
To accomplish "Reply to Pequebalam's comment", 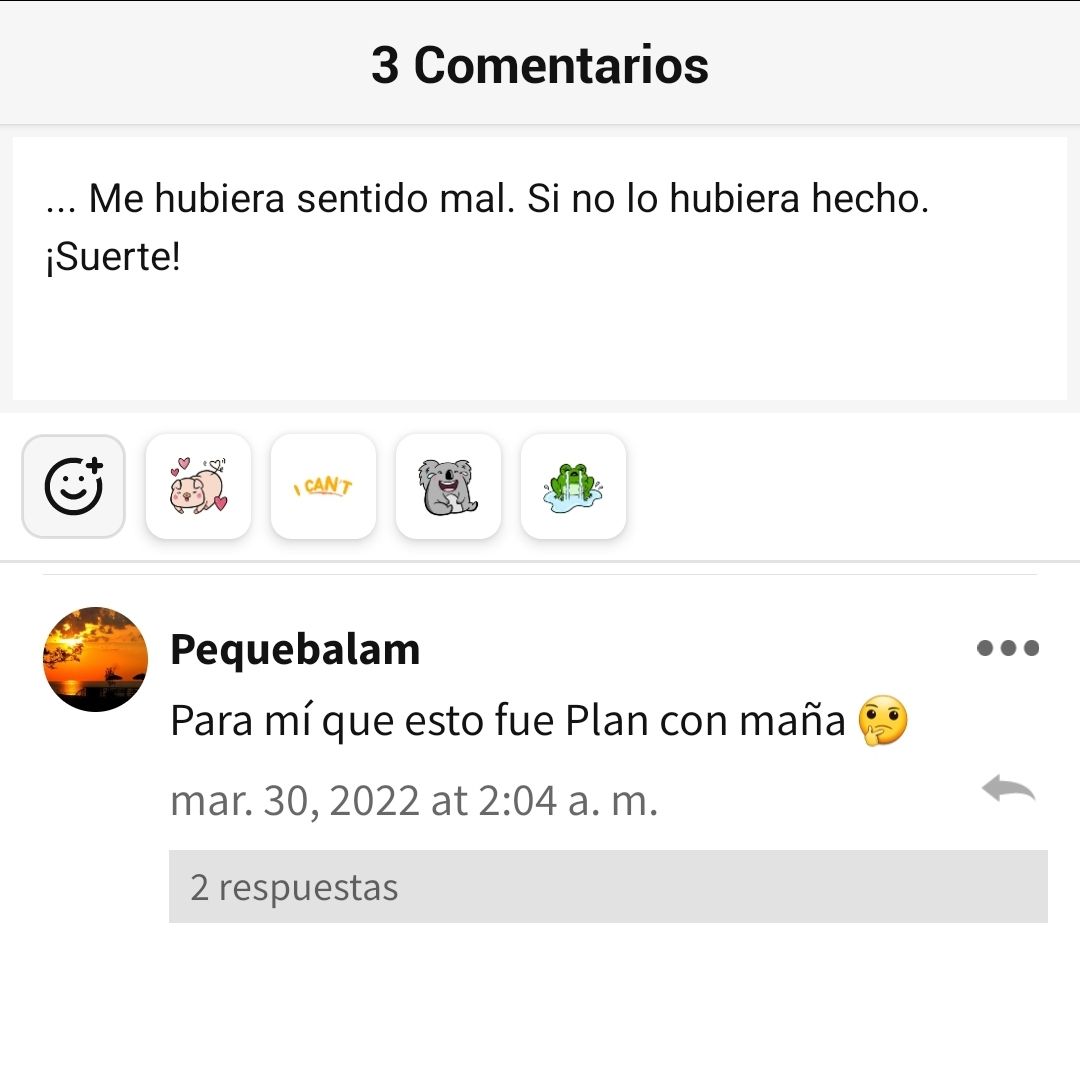I will 1007,790.
